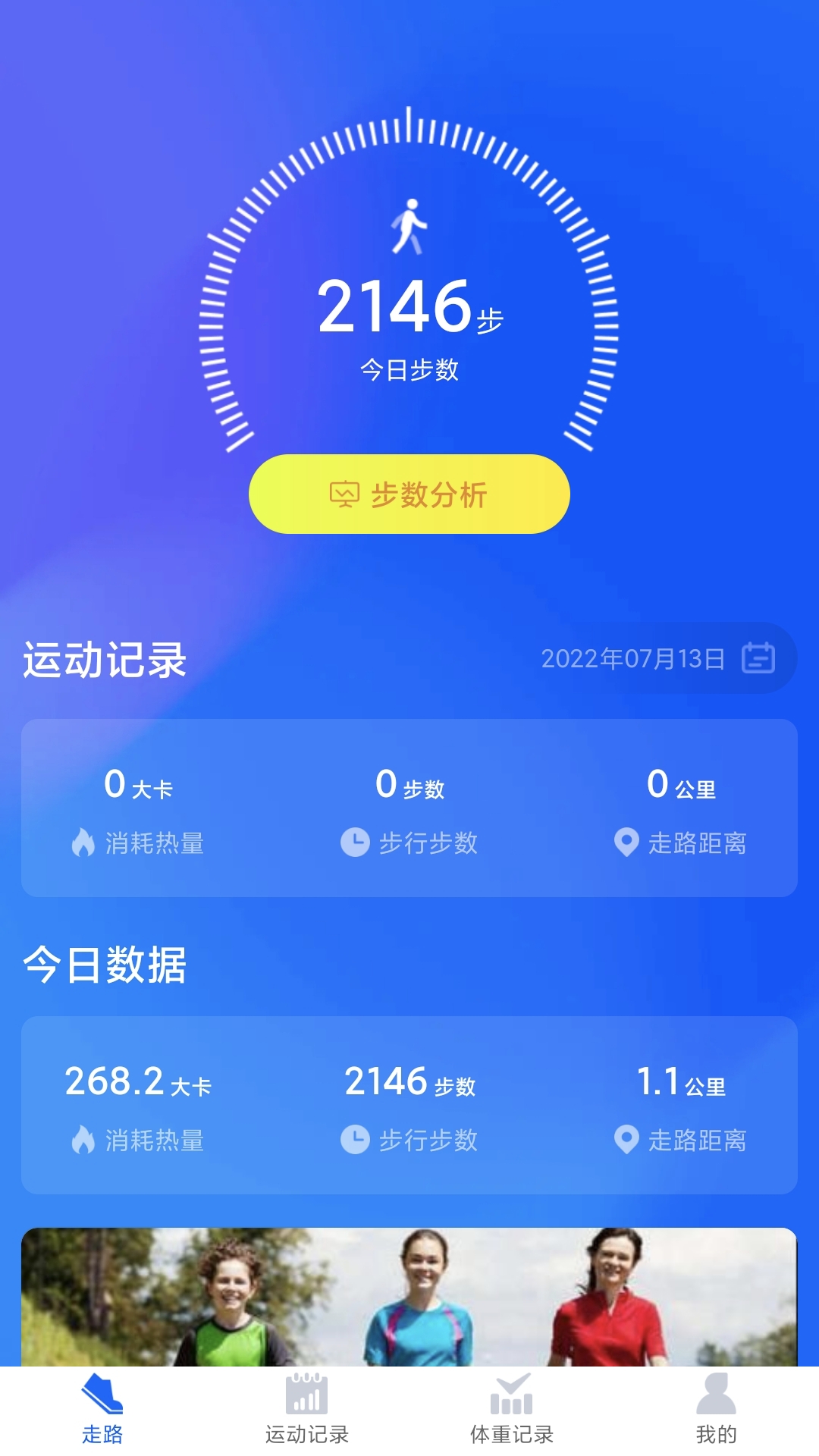Go to the 我的 profile tab

[x=716, y=1410]
